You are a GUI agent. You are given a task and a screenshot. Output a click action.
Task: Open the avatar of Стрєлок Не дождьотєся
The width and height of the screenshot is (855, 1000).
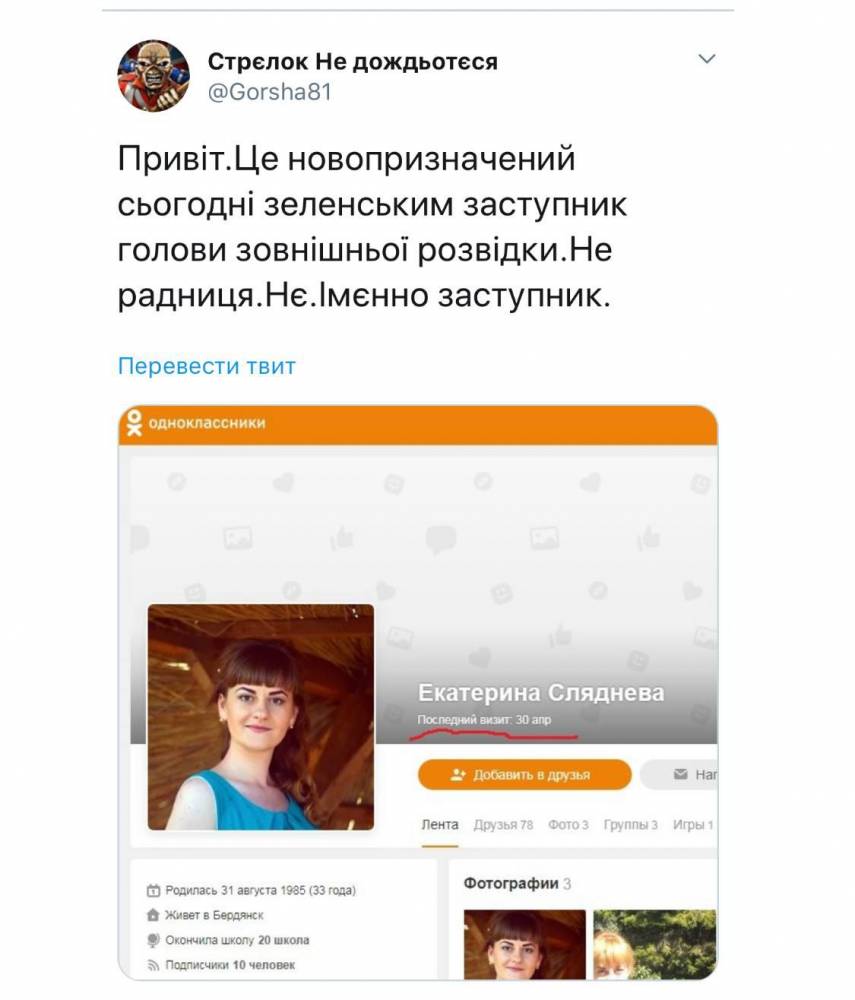153,76
